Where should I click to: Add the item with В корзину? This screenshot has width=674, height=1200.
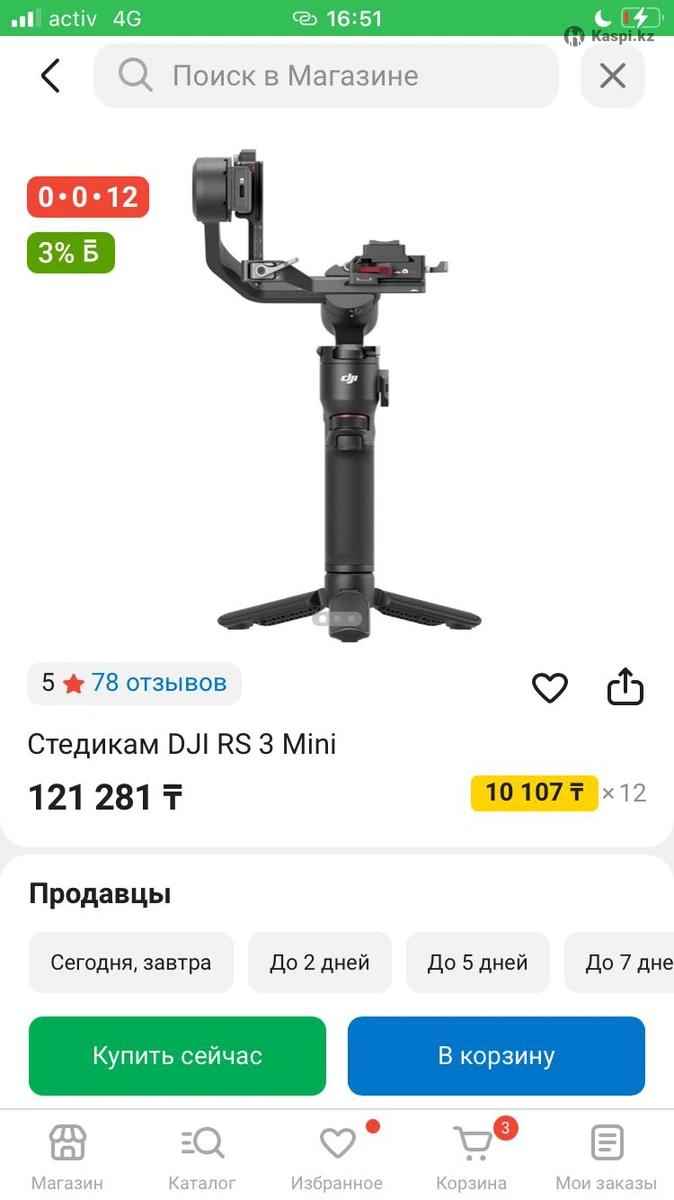tap(496, 1056)
